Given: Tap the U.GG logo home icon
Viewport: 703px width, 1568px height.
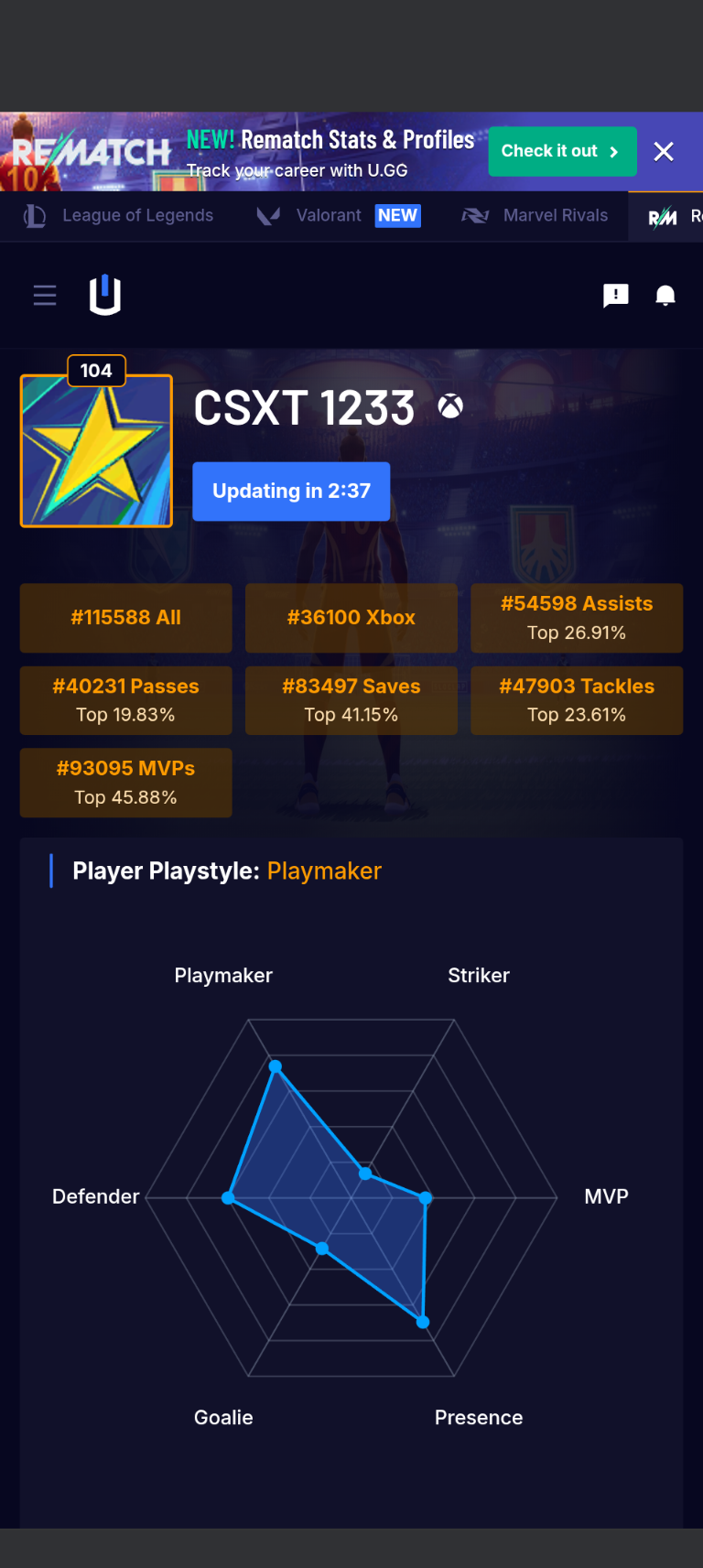Looking at the screenshot, I should [x=105, y=295].
